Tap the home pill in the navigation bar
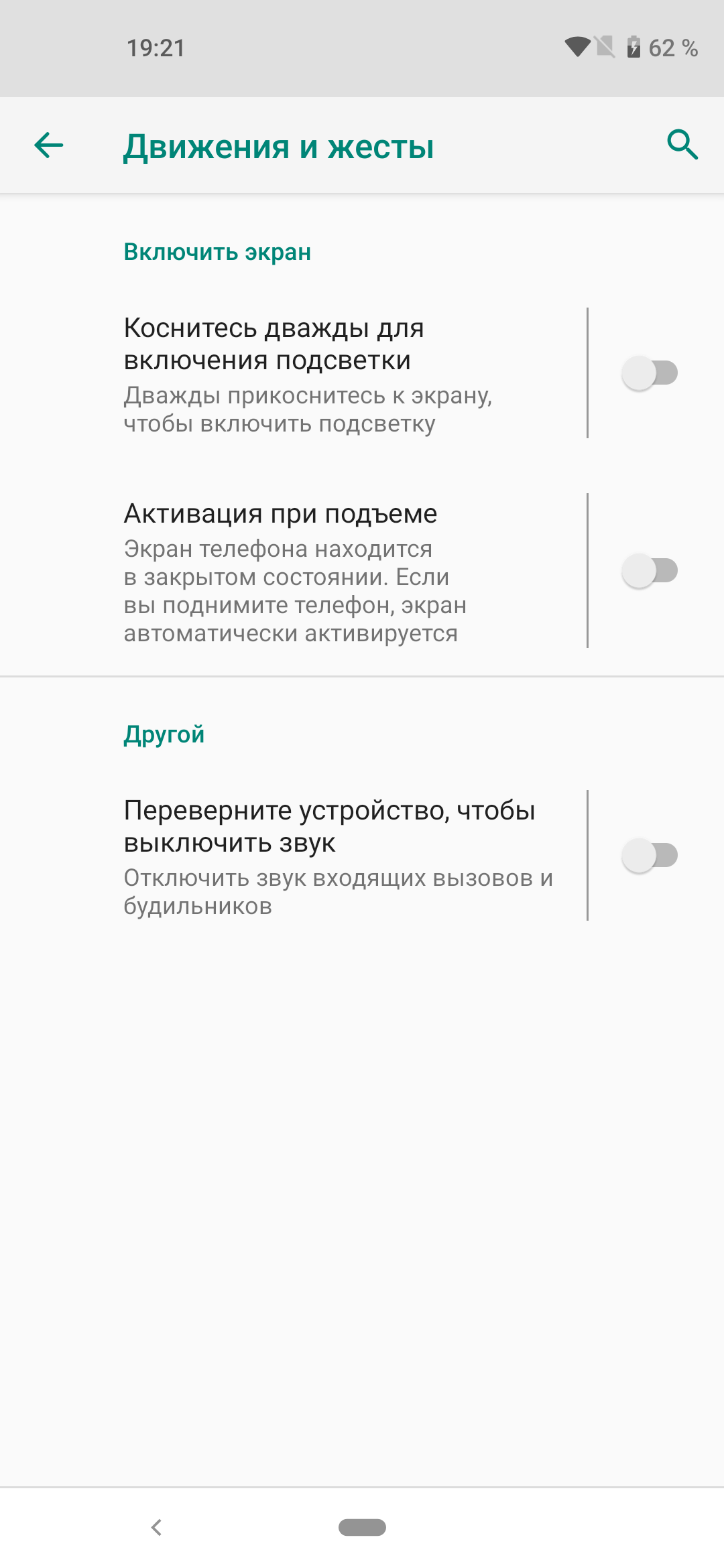The width and height of the screenshot is (724, 1568). click(362, 1527)
